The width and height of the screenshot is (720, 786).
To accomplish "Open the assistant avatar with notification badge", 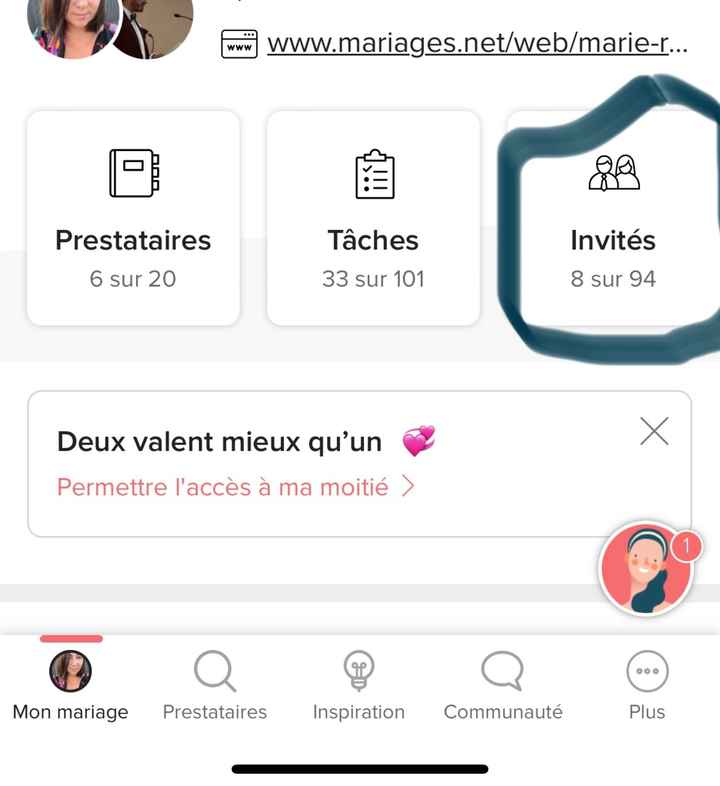I will pyautogui.click(x=646, y=569).
